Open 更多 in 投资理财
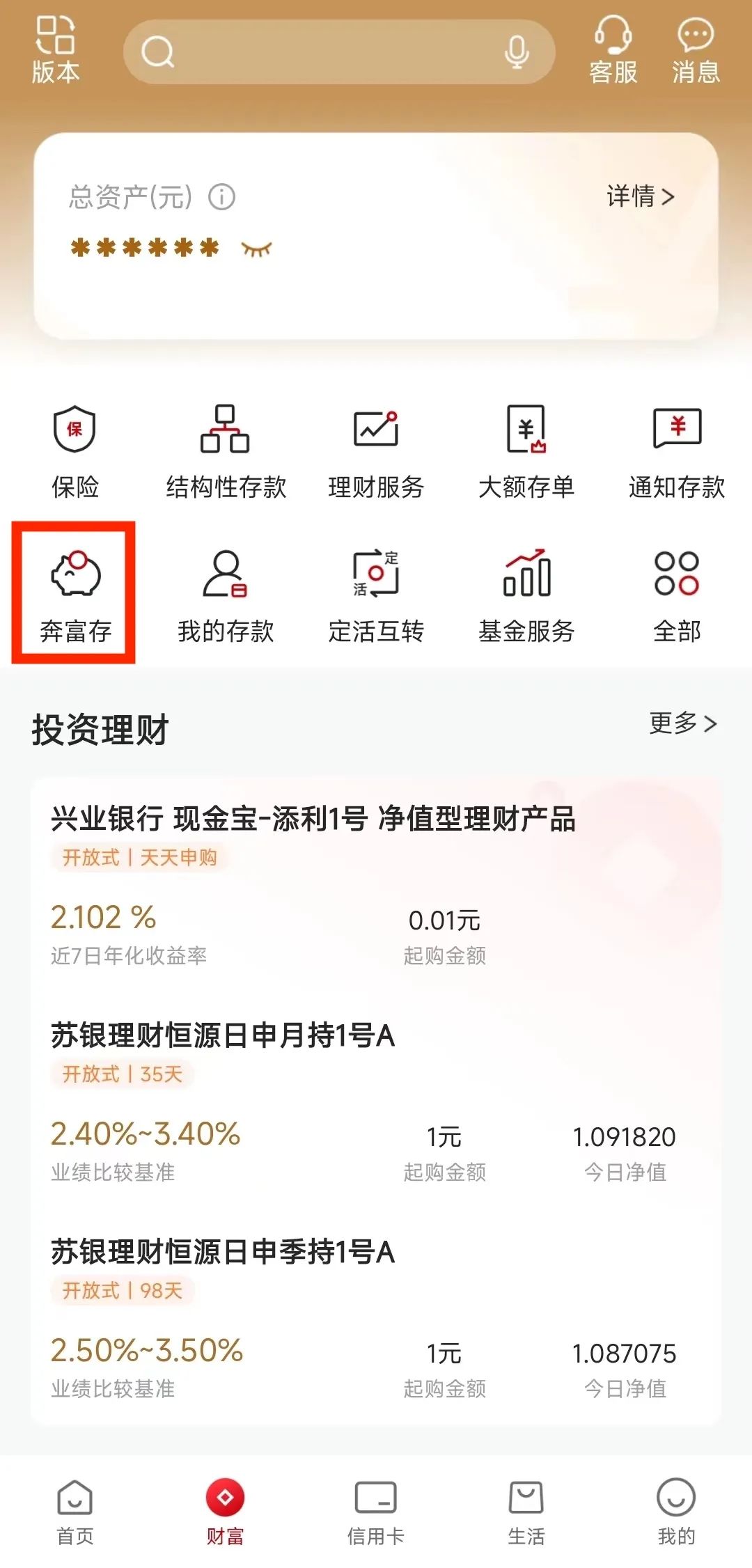The width and height of the screenshot is (752, 1568). [682, 723]
